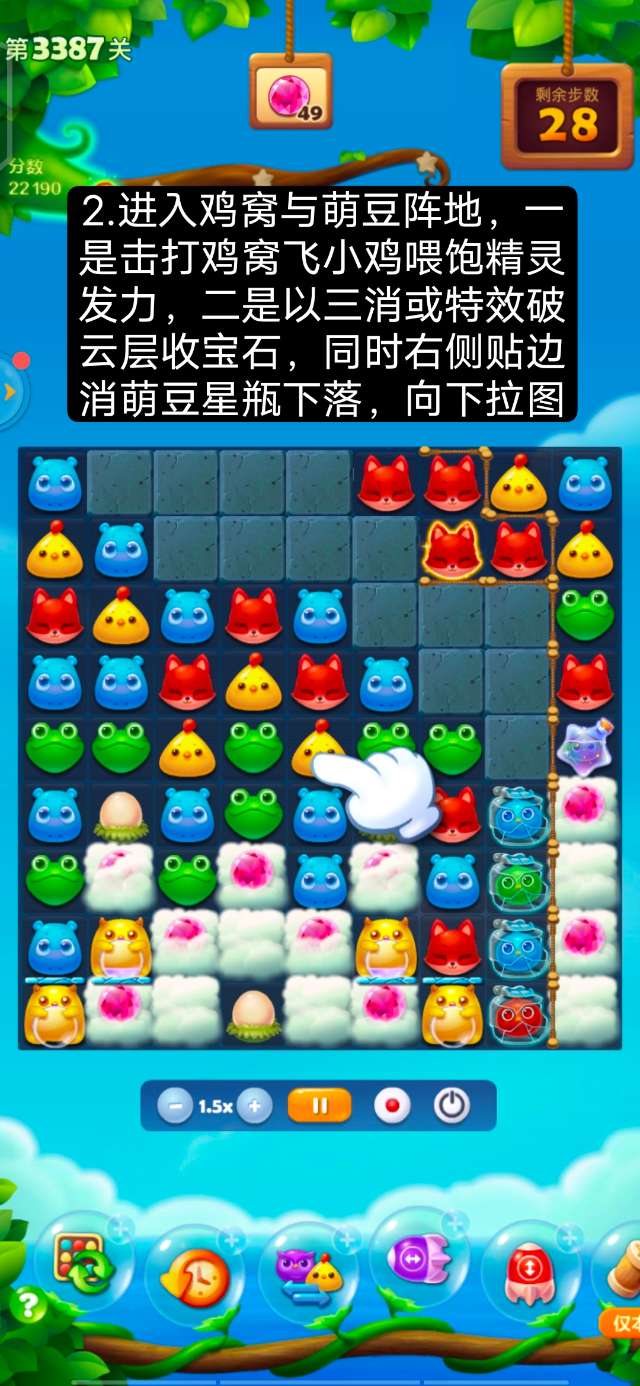The image size is (640, 1386).
Task: Increase playback speed with the plus button
Action: (x=254, y=1106)
